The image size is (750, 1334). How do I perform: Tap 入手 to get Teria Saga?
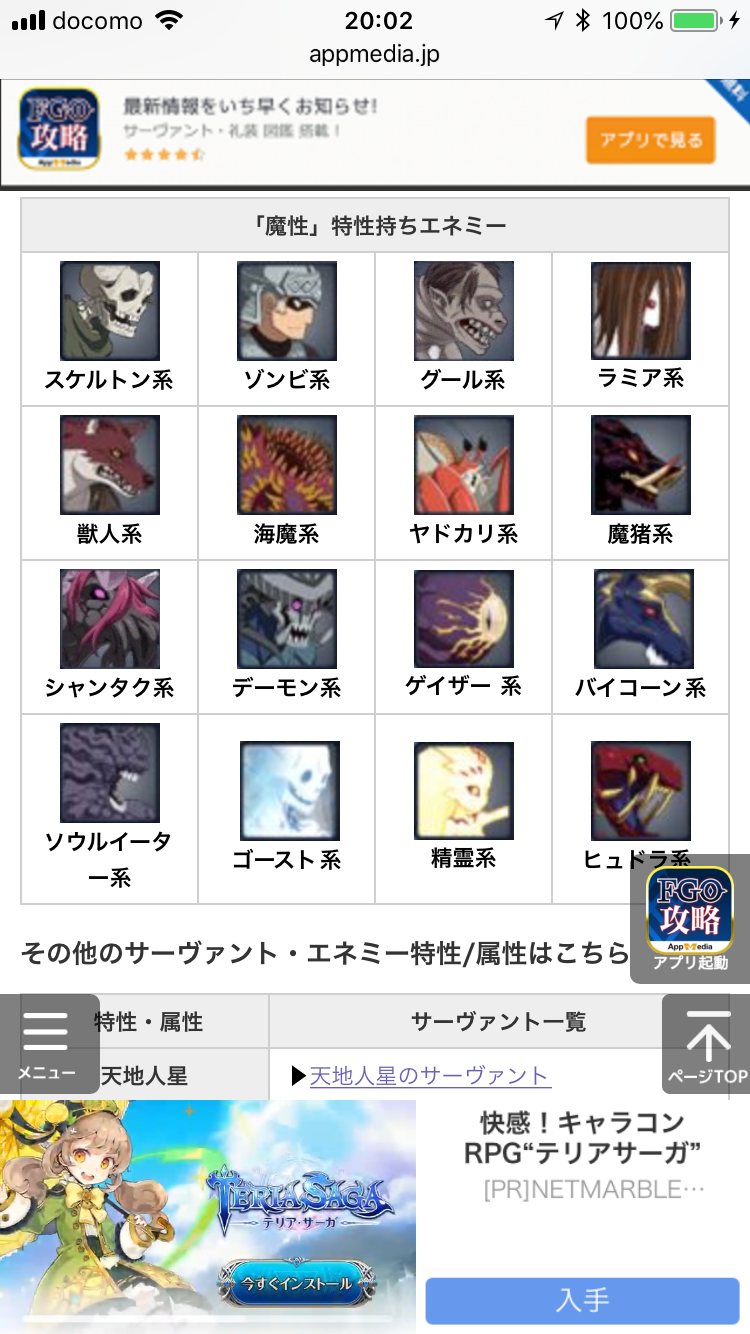point(582,1300)
